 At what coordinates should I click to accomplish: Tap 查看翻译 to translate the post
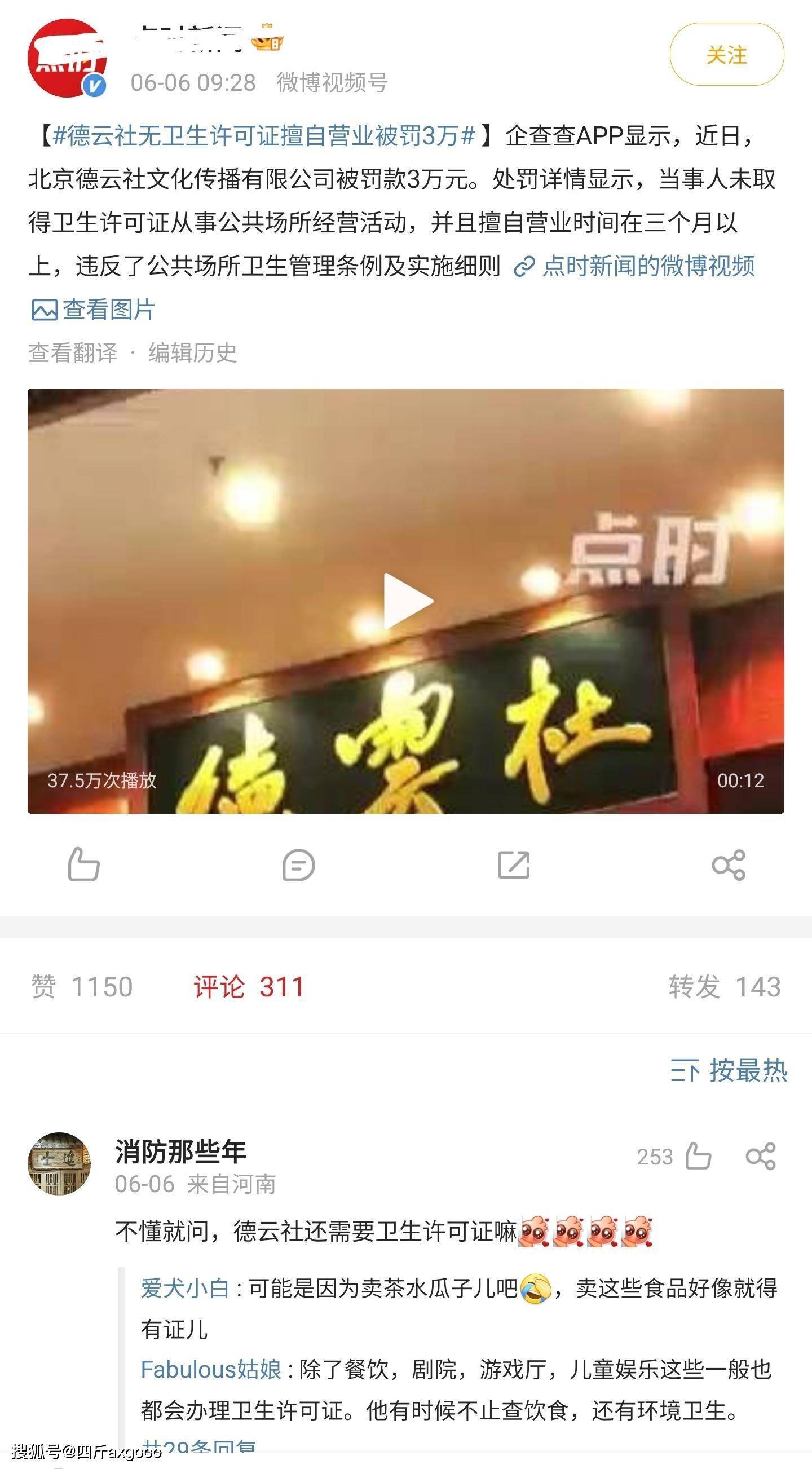(x=73, y=353)
